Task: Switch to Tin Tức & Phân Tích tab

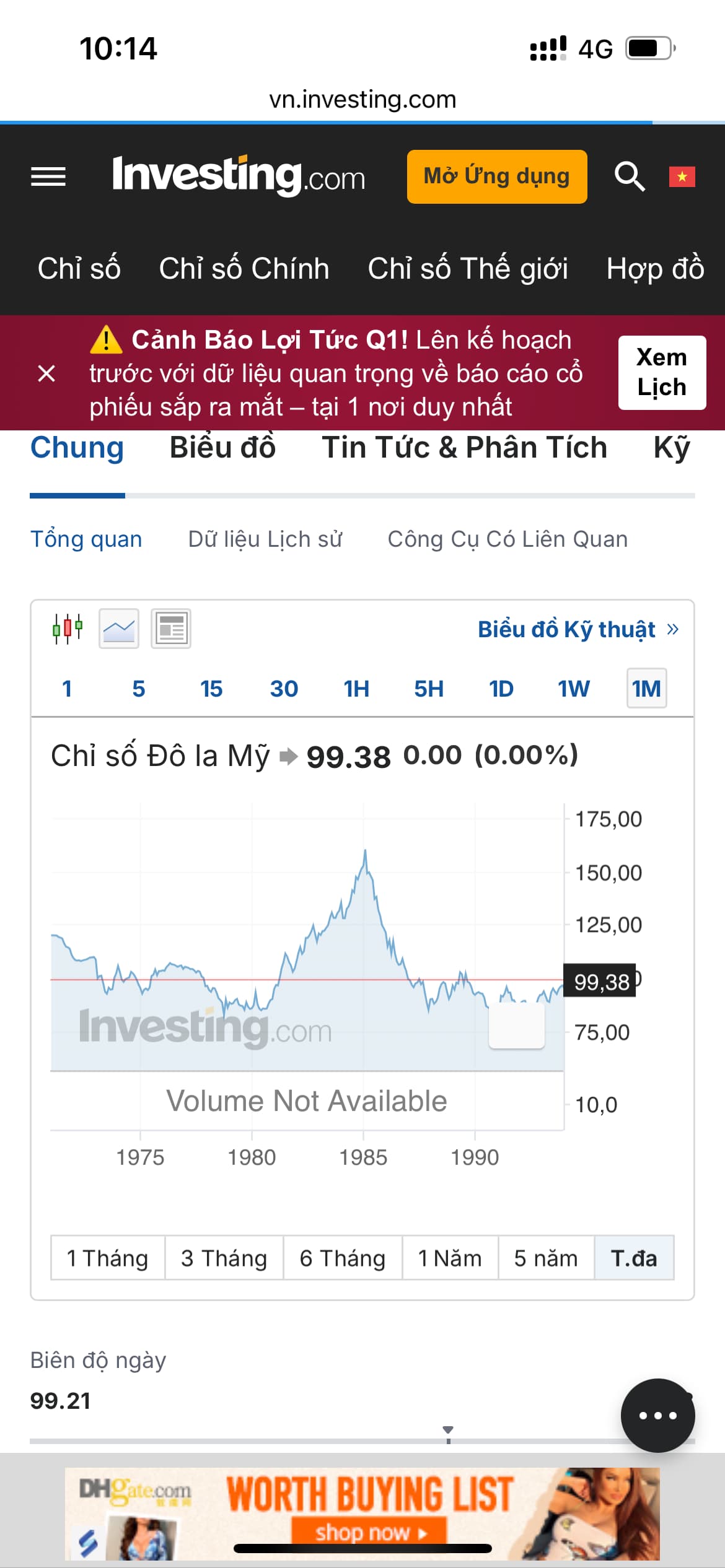Action: click(464, 448)
